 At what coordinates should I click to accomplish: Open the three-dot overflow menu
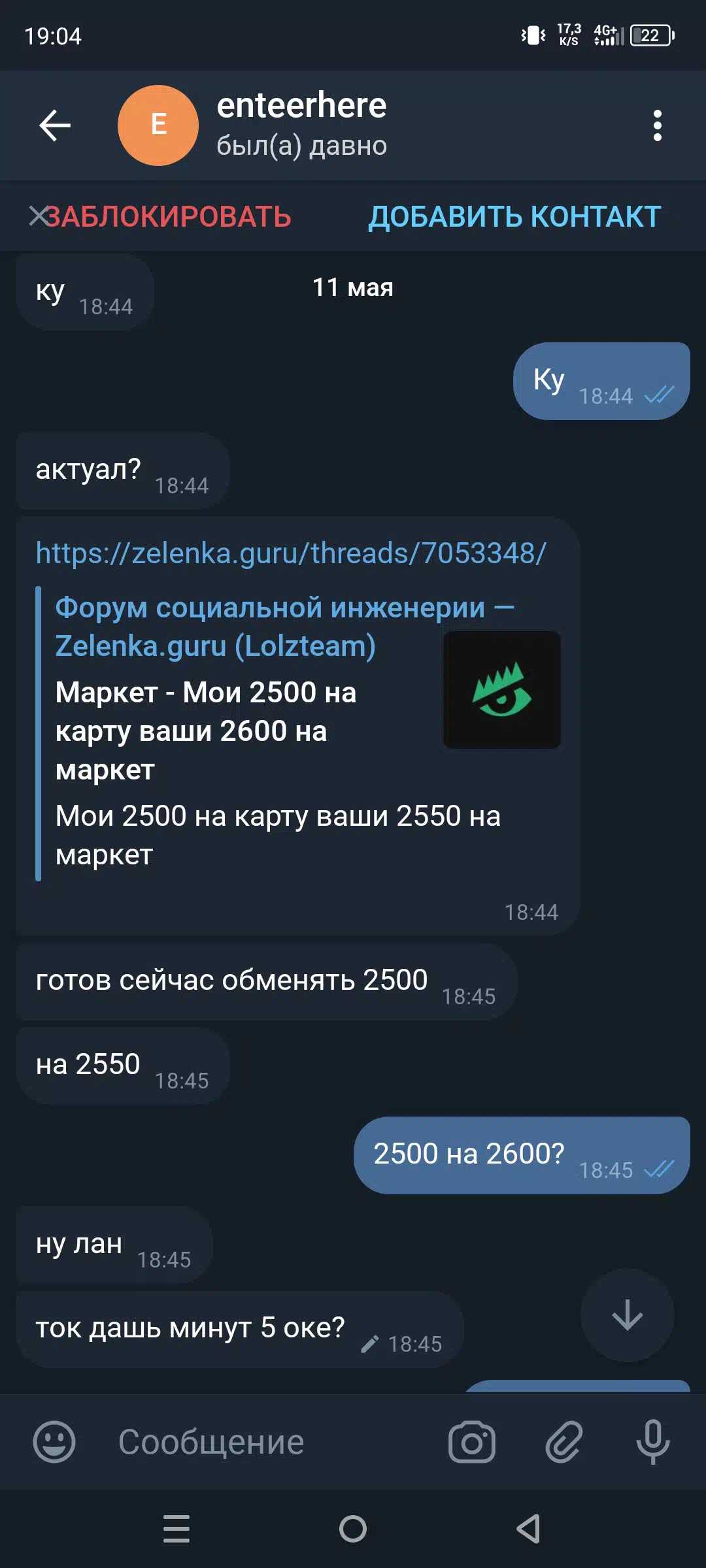point(658,125)
